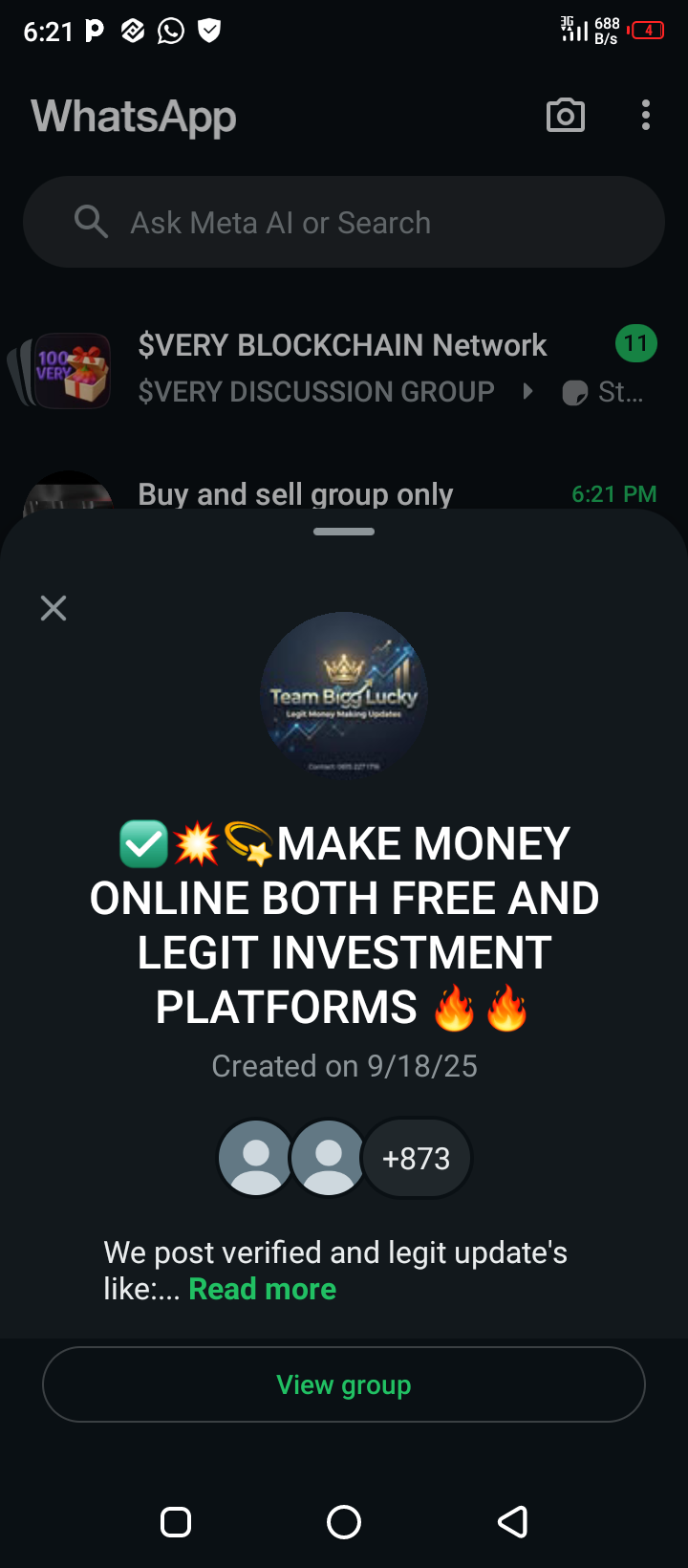The width and height of the screenshot is (688, 1568).
Task: Expand description with Read more
Action: (262, 1289)
